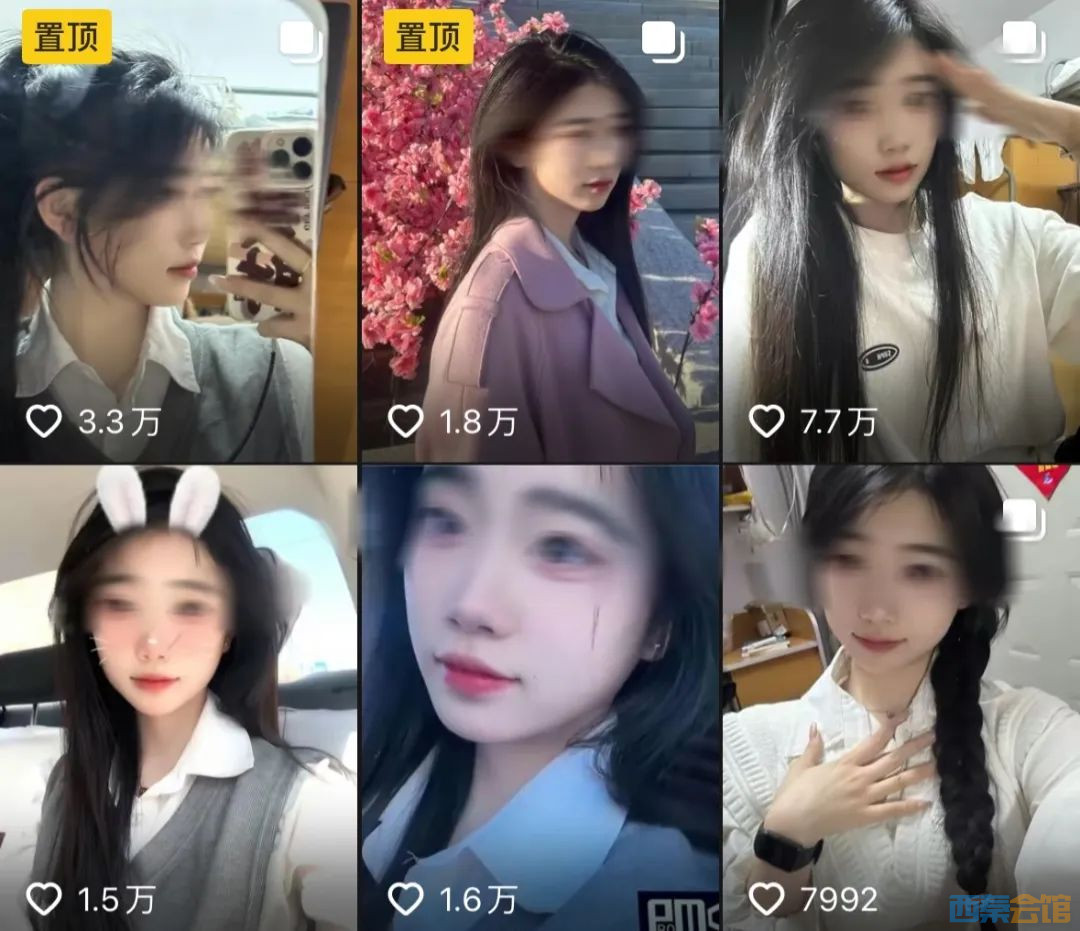
Task: Play the video with 7.7万 likes
Action: [x=900, y=230]
